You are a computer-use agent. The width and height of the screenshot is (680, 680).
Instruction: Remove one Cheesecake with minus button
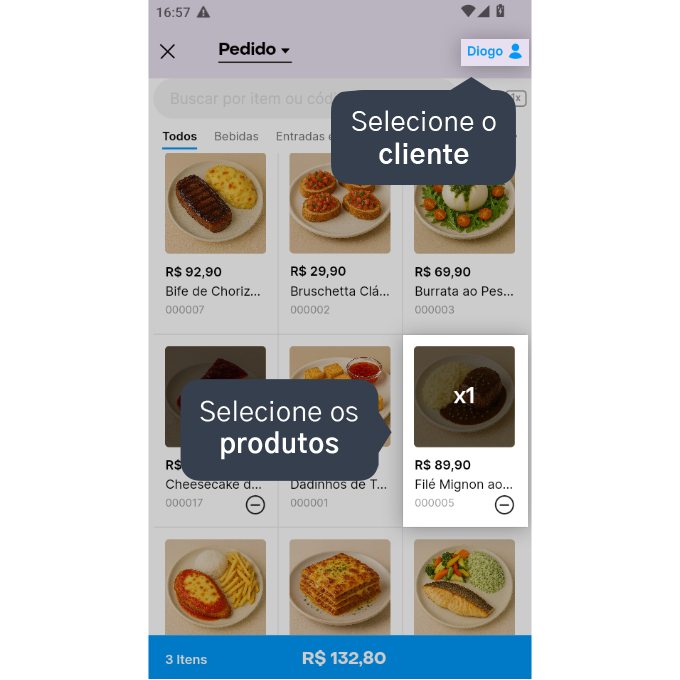[255, 505]
